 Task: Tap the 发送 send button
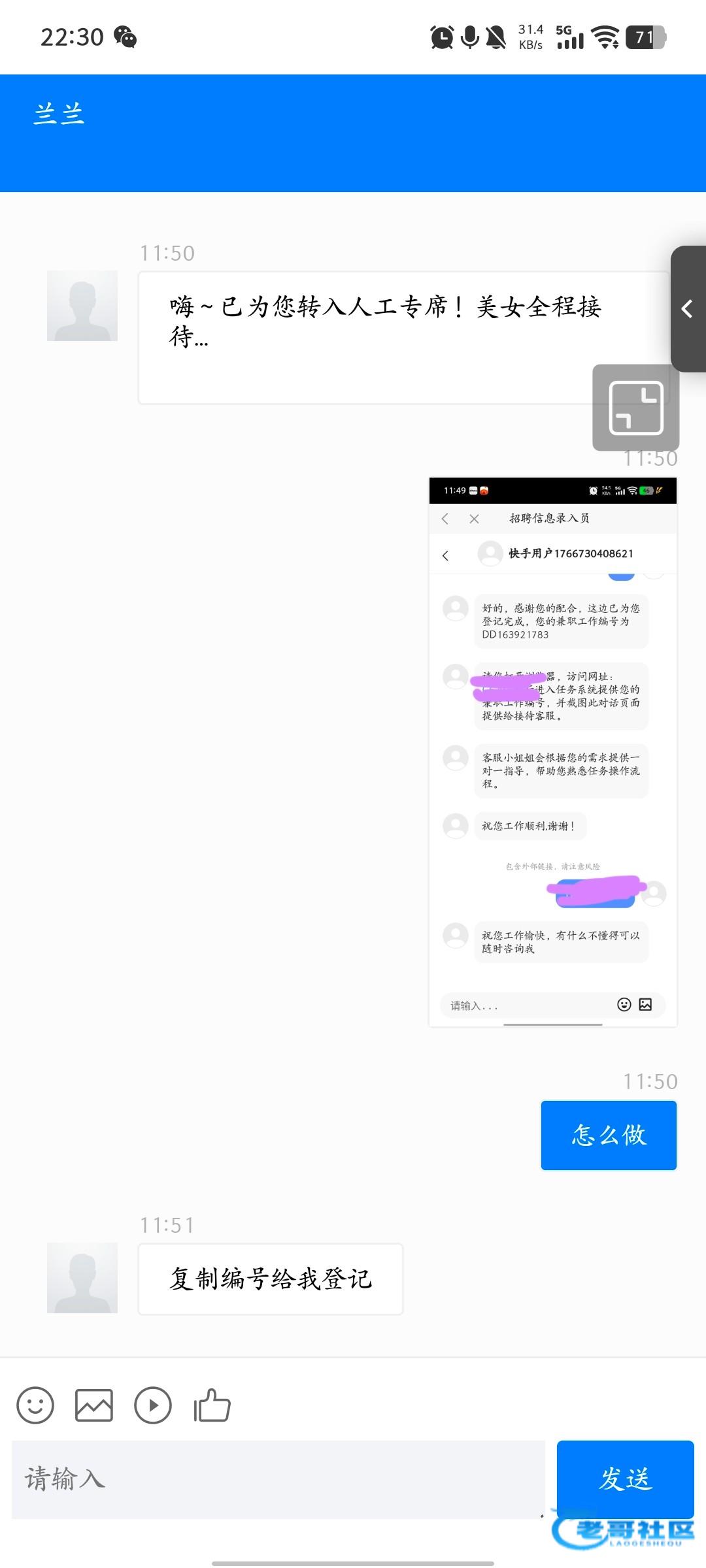(625, 1479)
